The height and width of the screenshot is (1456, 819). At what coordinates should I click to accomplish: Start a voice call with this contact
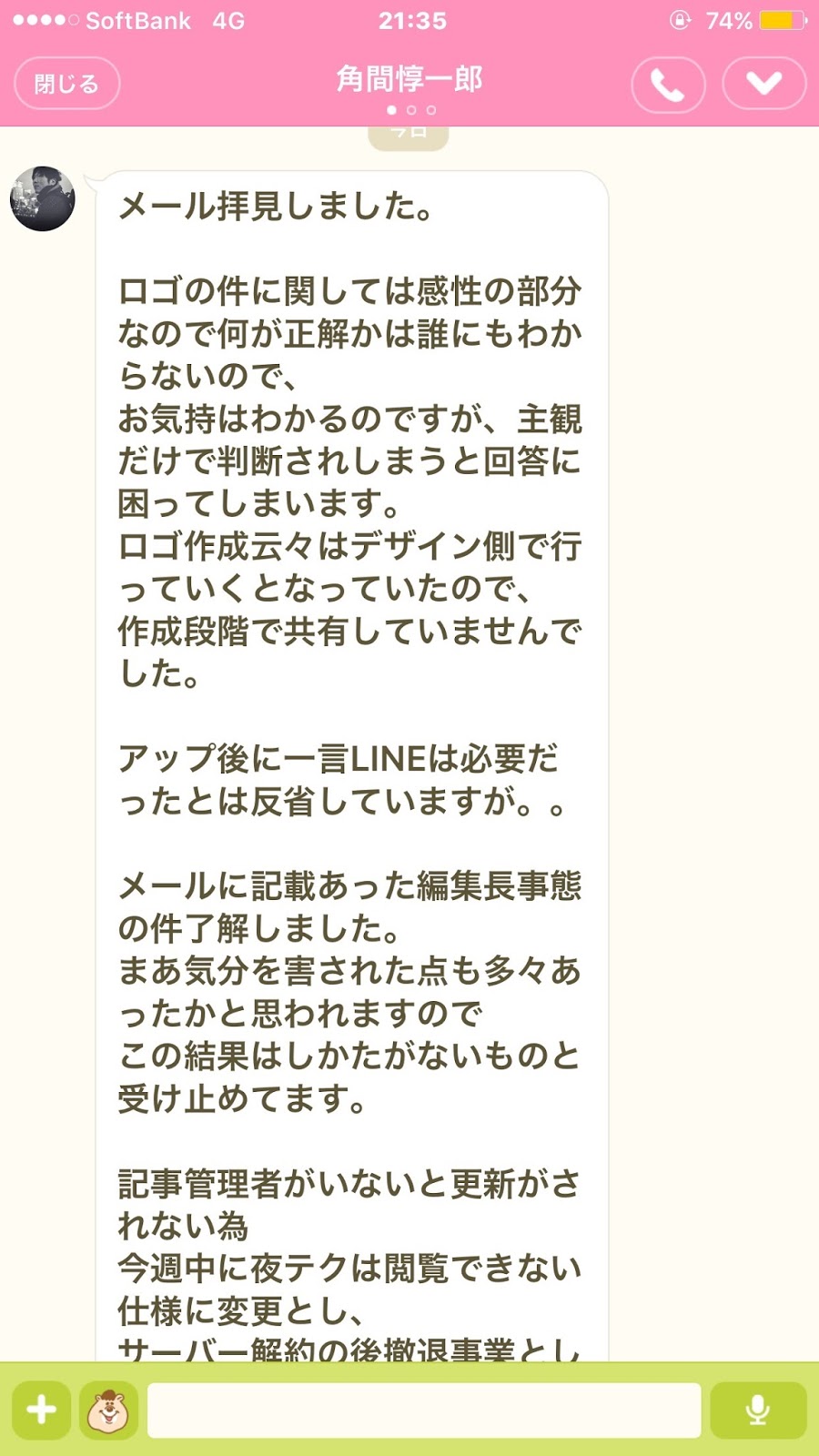(668, 85)
